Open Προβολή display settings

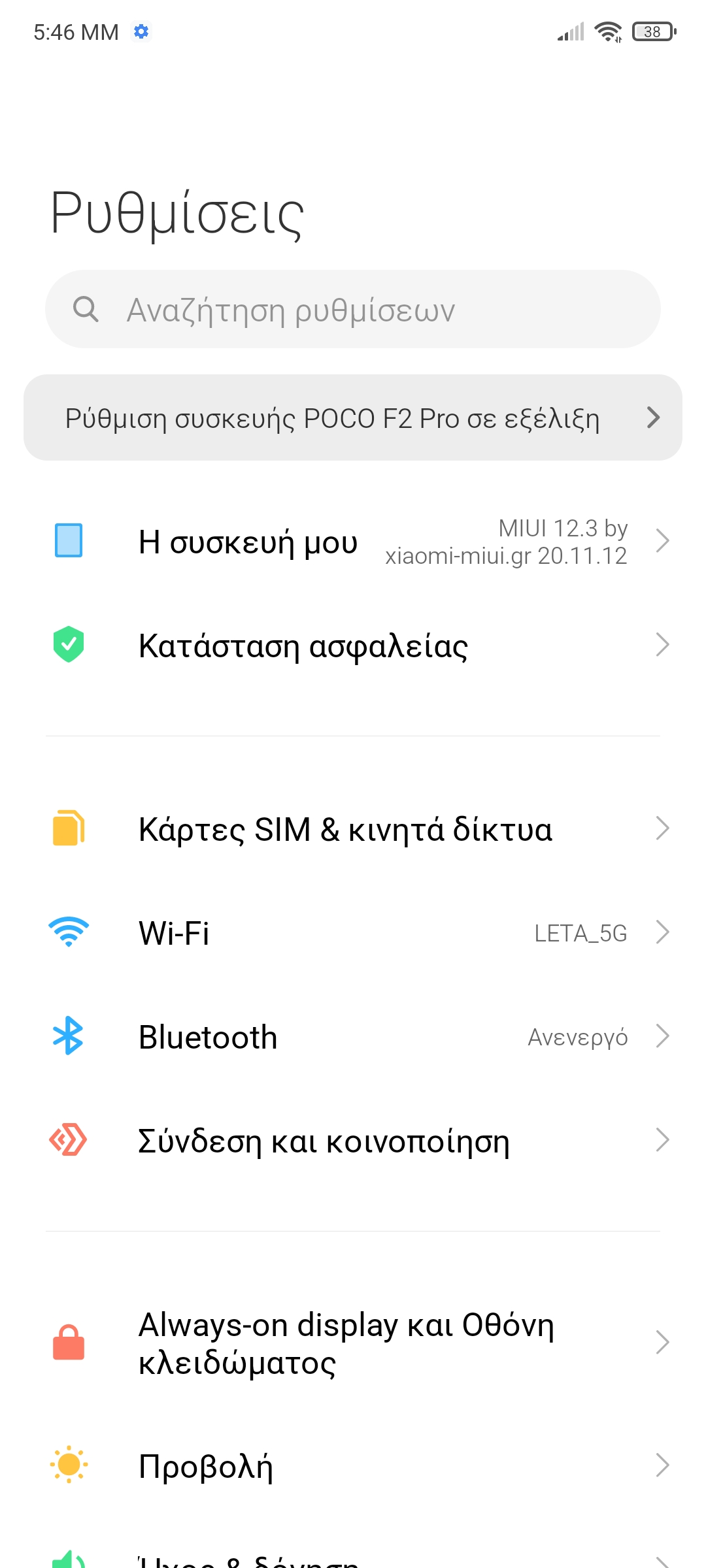click(353, 1466)
